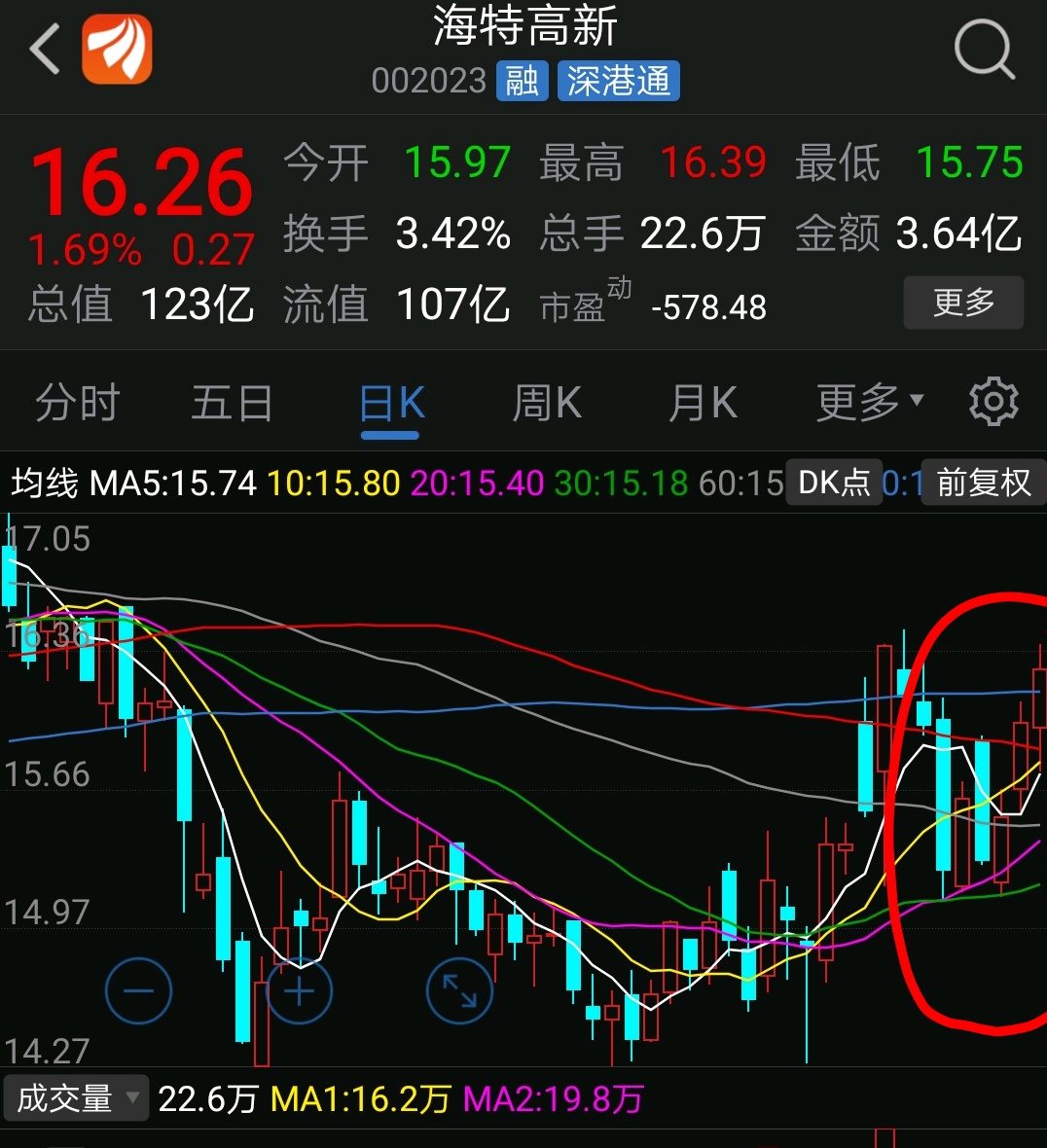
Task: Click the stock code 002023
Action: (429, 82)
